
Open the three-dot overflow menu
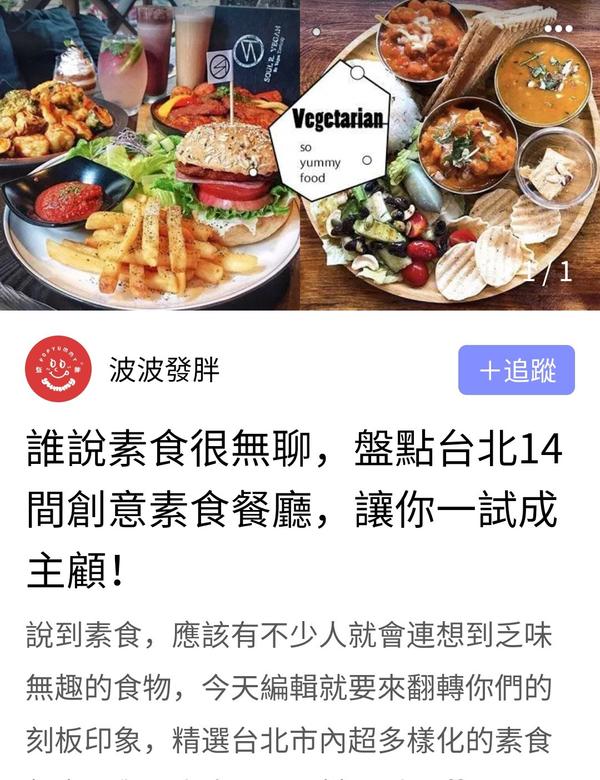coord(558,29)
